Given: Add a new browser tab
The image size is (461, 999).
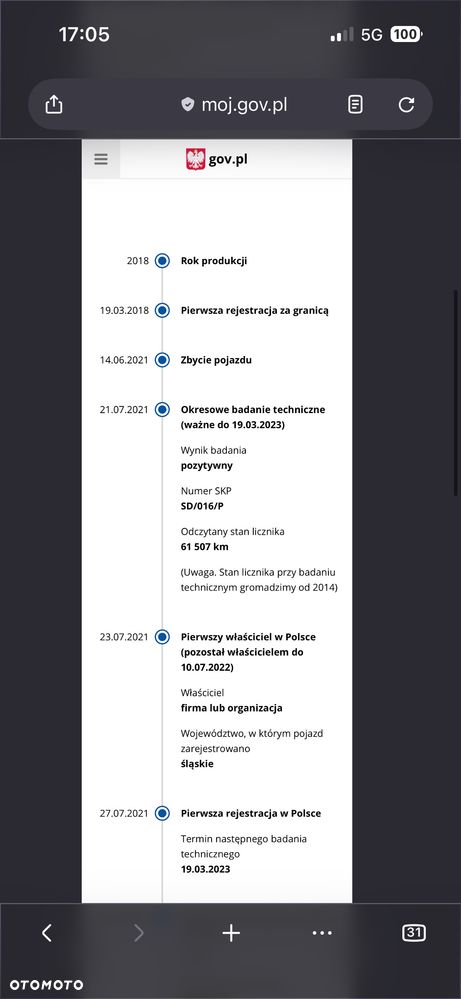Looking at the screenshot, I should pos(230,933).
